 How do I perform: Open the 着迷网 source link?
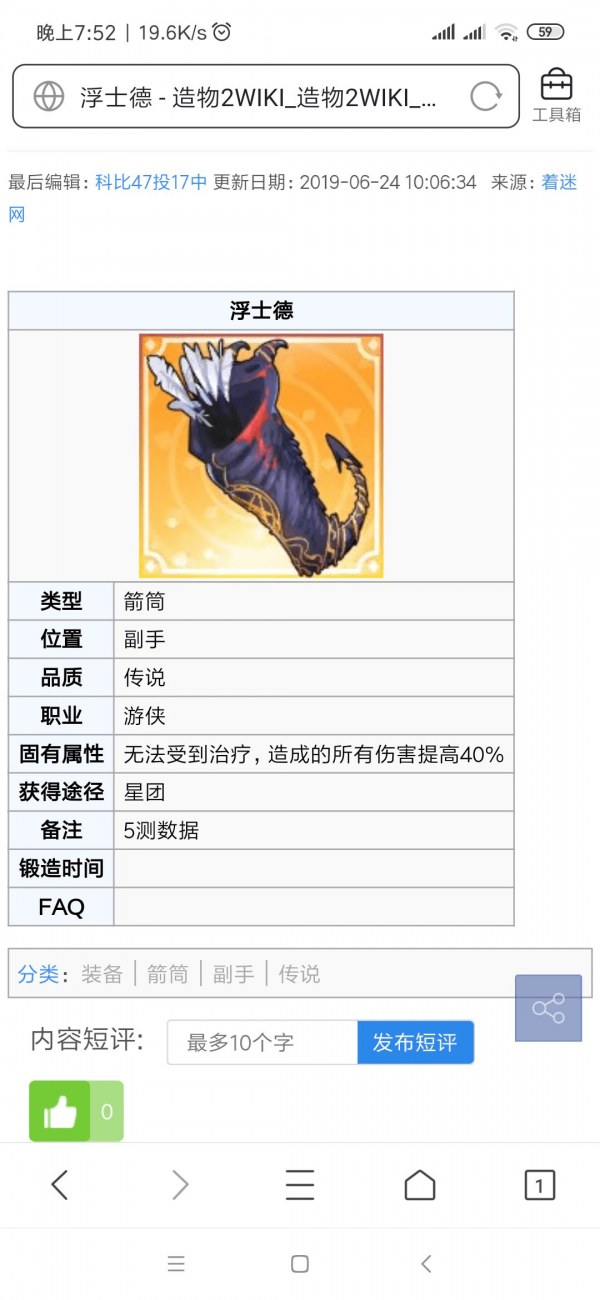tap(559, 182)
